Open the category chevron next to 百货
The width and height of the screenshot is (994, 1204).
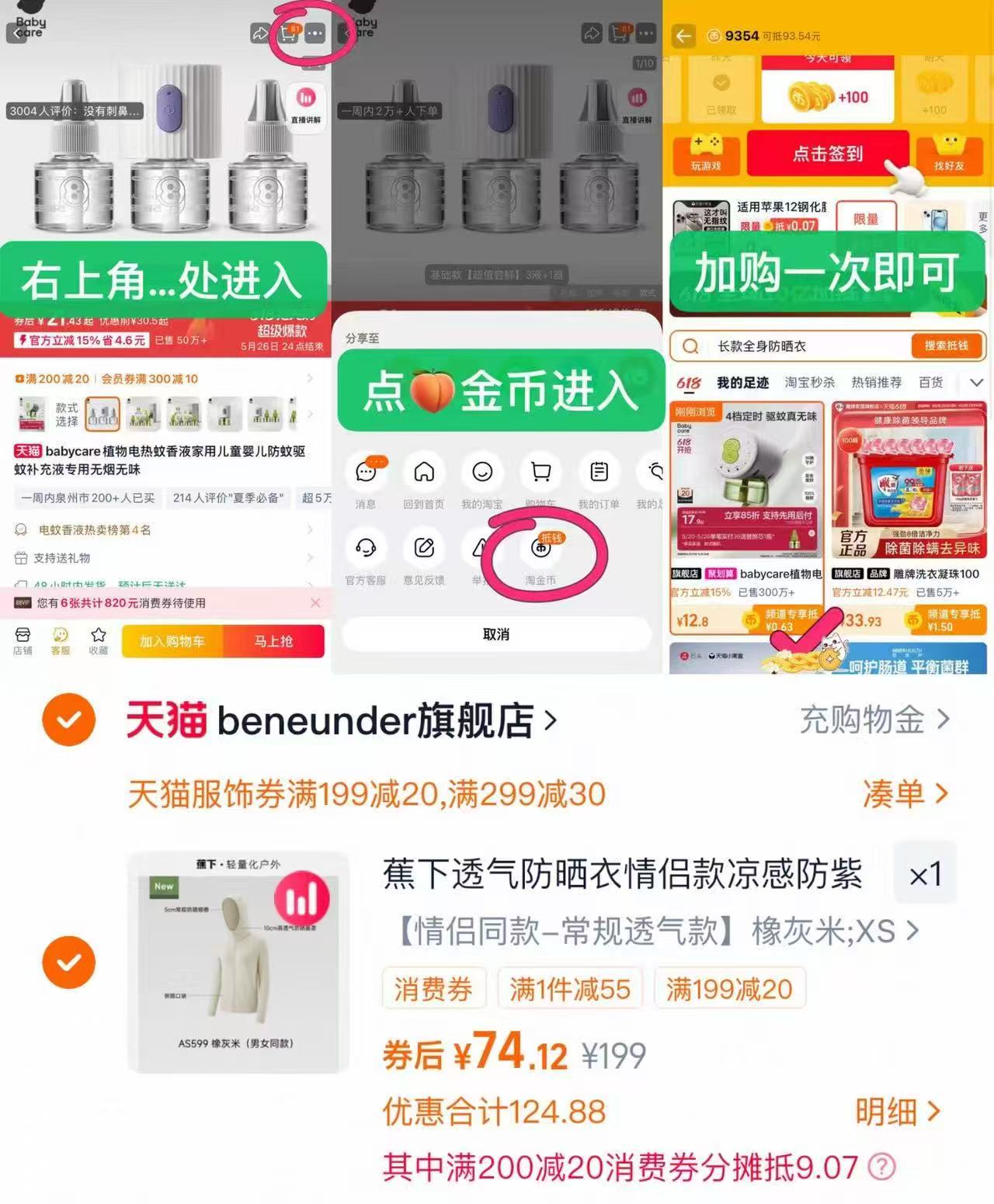[977, 382]
